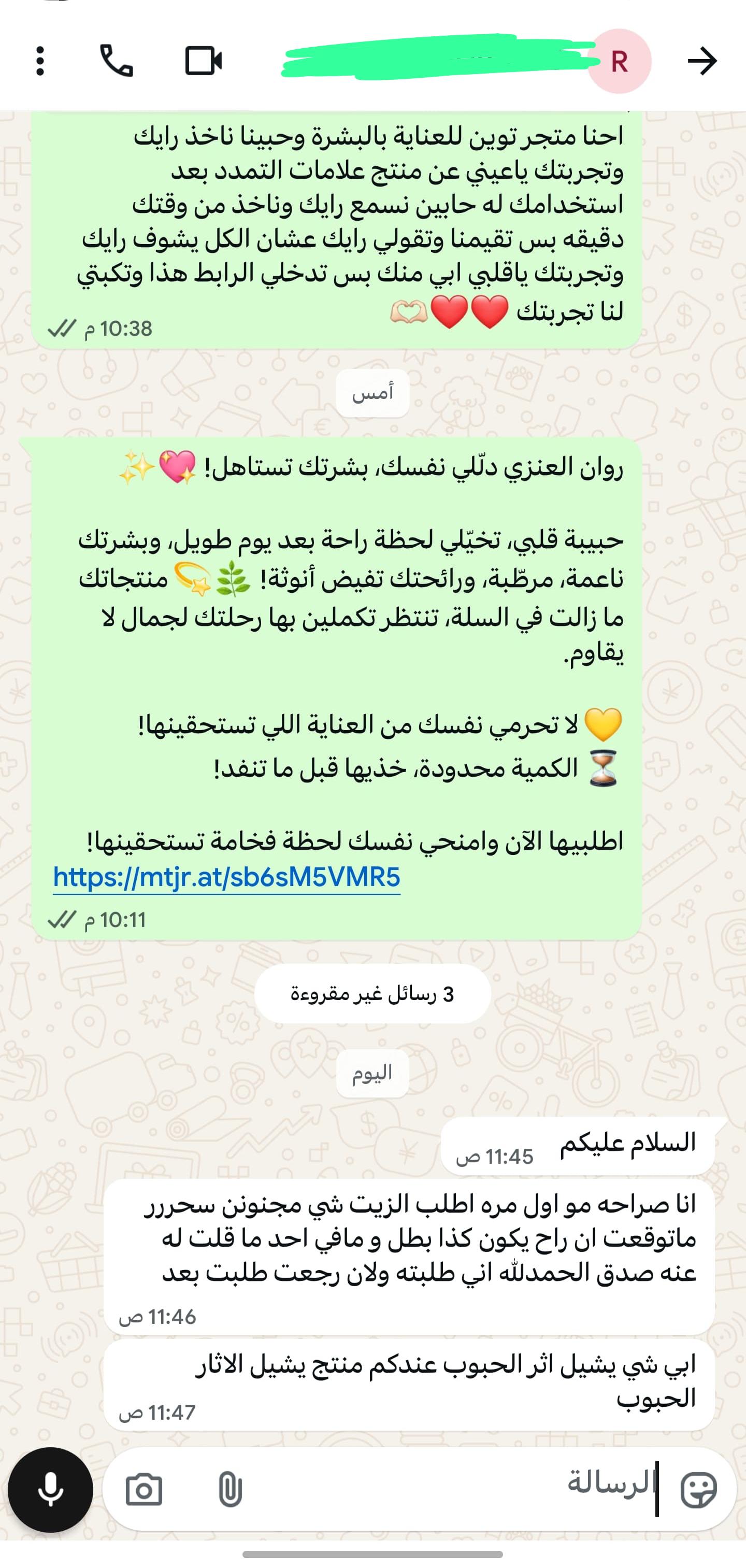Open the contact's profile avatar R
This screenshot has width=746, height=1568.
click(619, 61)
